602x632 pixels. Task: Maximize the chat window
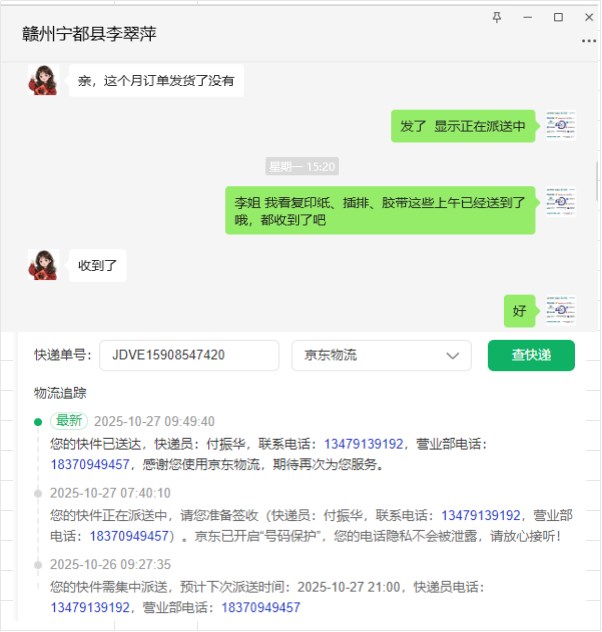(x=558, y=17)
